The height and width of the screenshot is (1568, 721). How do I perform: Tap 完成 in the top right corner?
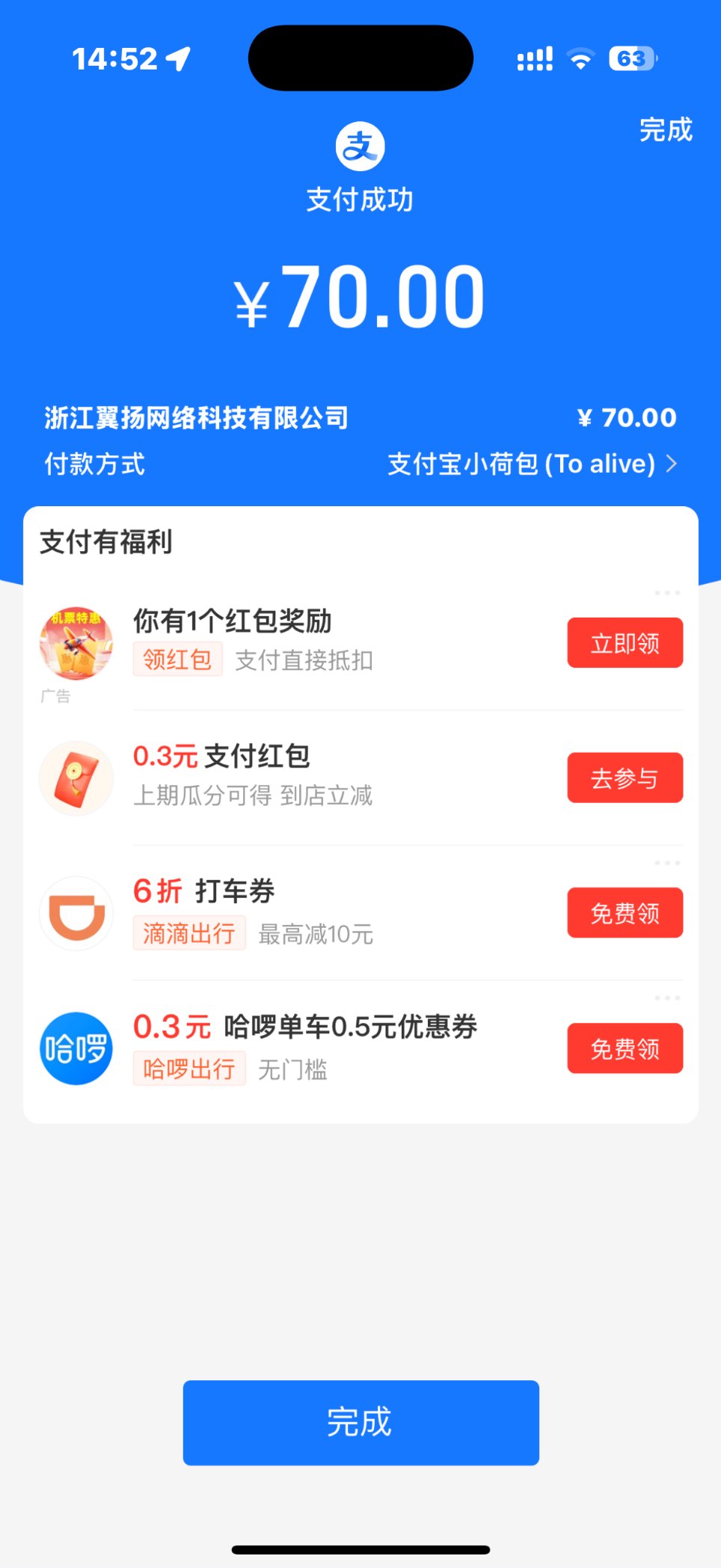pyautogui.click(x=665, y=130)
